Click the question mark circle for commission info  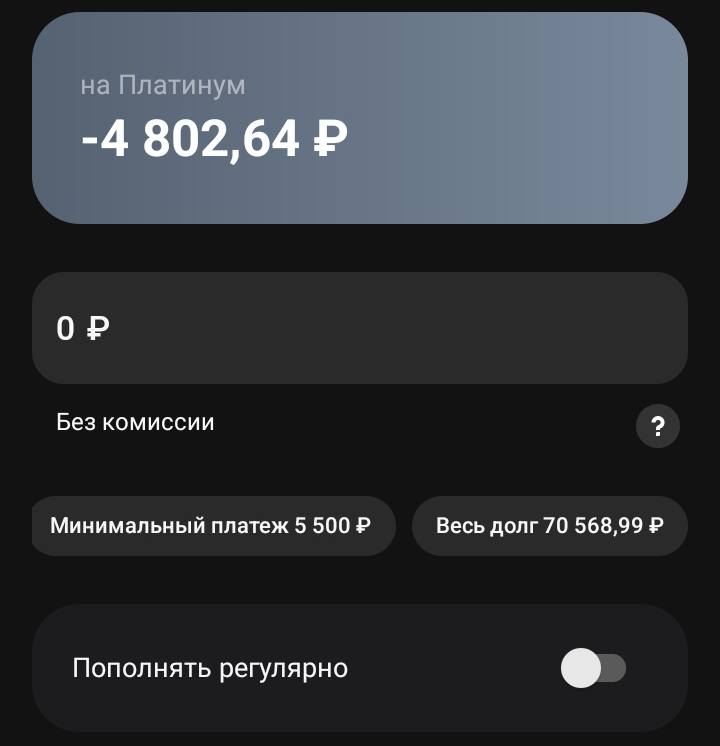[x=657, y=428]
